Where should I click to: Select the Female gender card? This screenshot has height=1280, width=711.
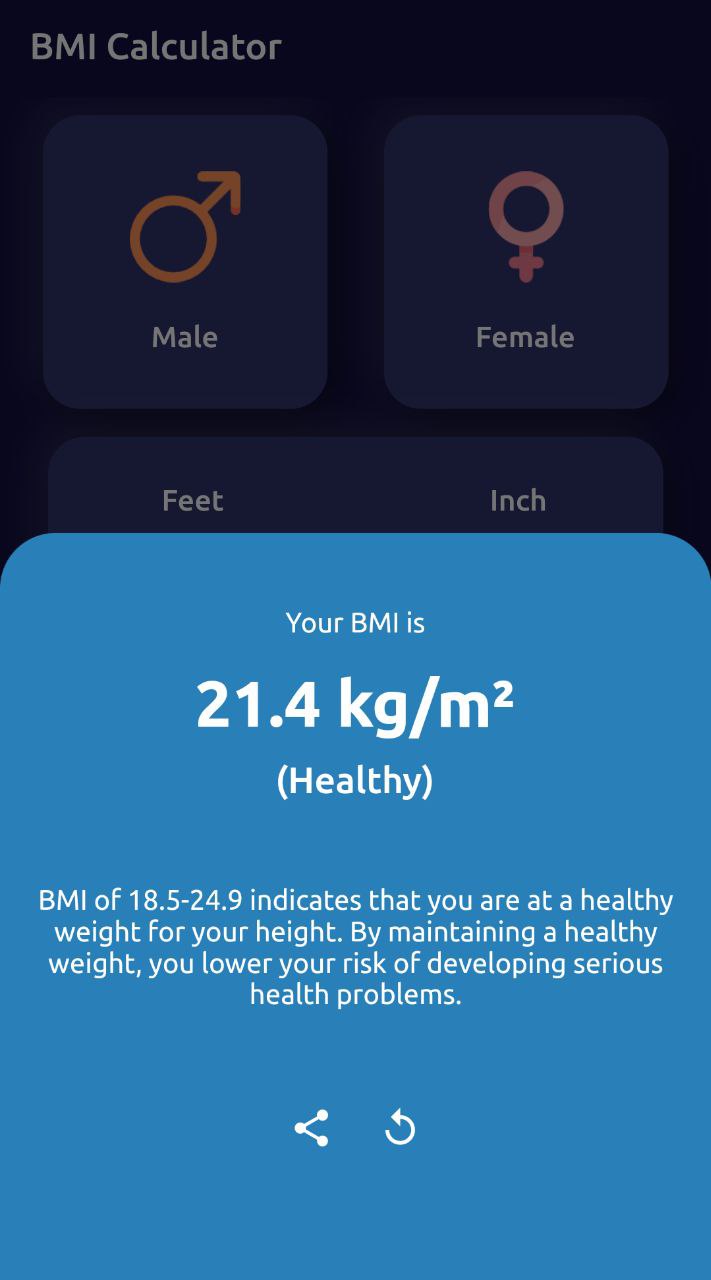[526, 262]
